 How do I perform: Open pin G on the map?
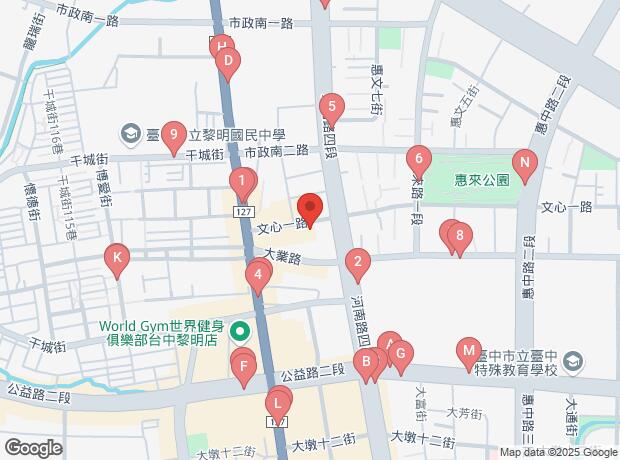point(400,352)
